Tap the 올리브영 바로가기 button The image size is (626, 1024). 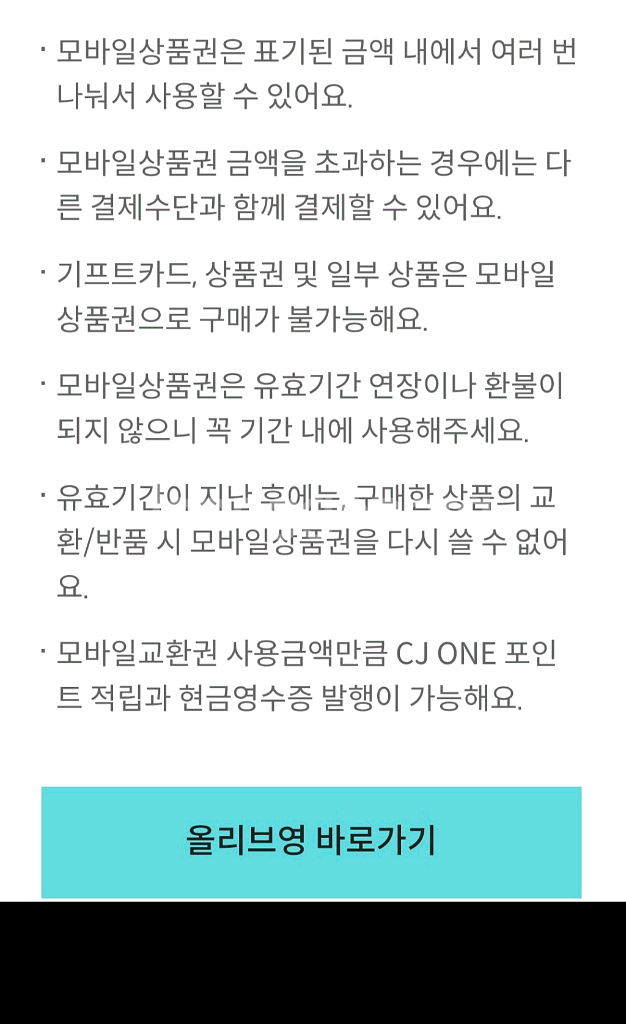pyautogui.click(x=311, y=842)
